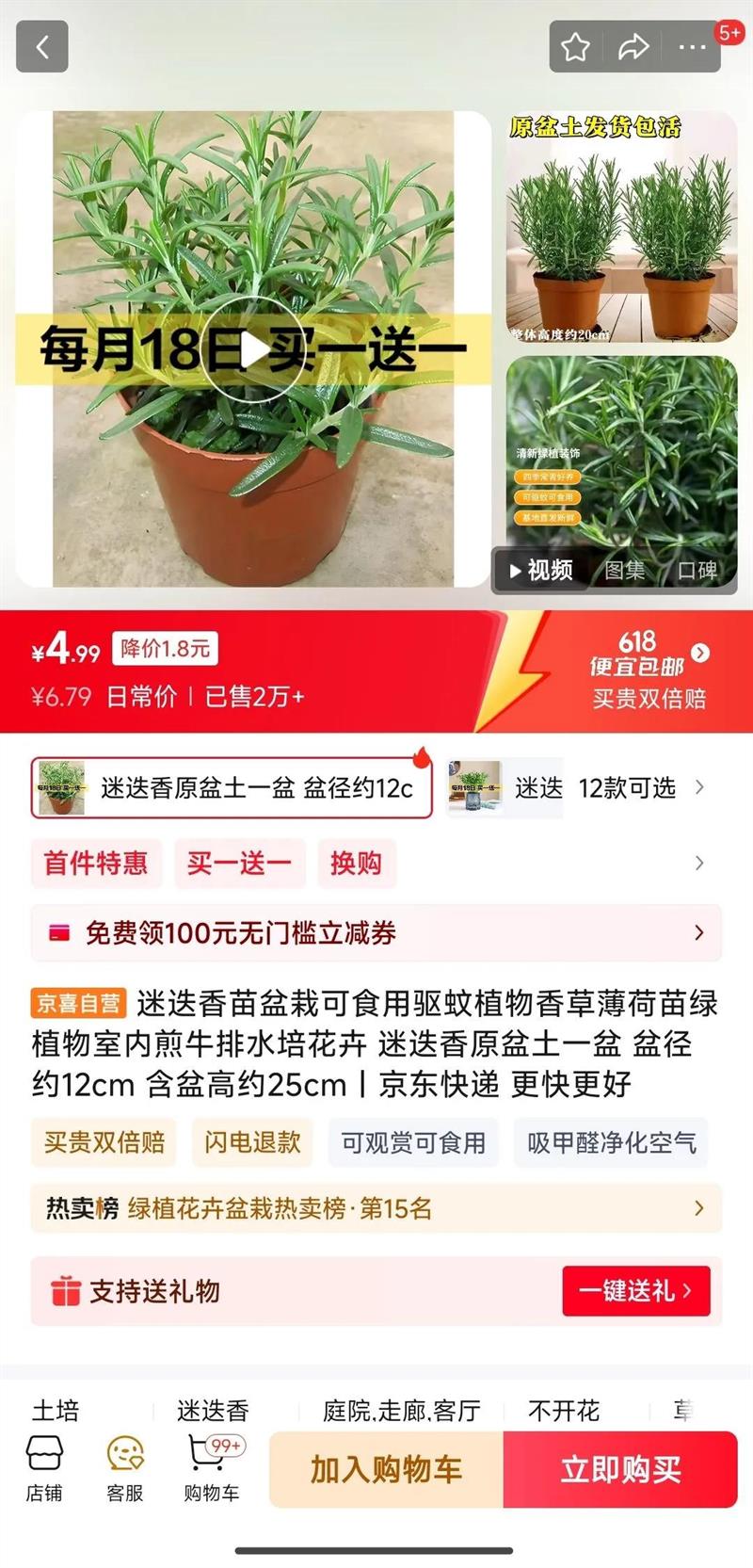Switch to the 口碑 reviews tab
Screen dimensions: 753x1568
point(697,570)
